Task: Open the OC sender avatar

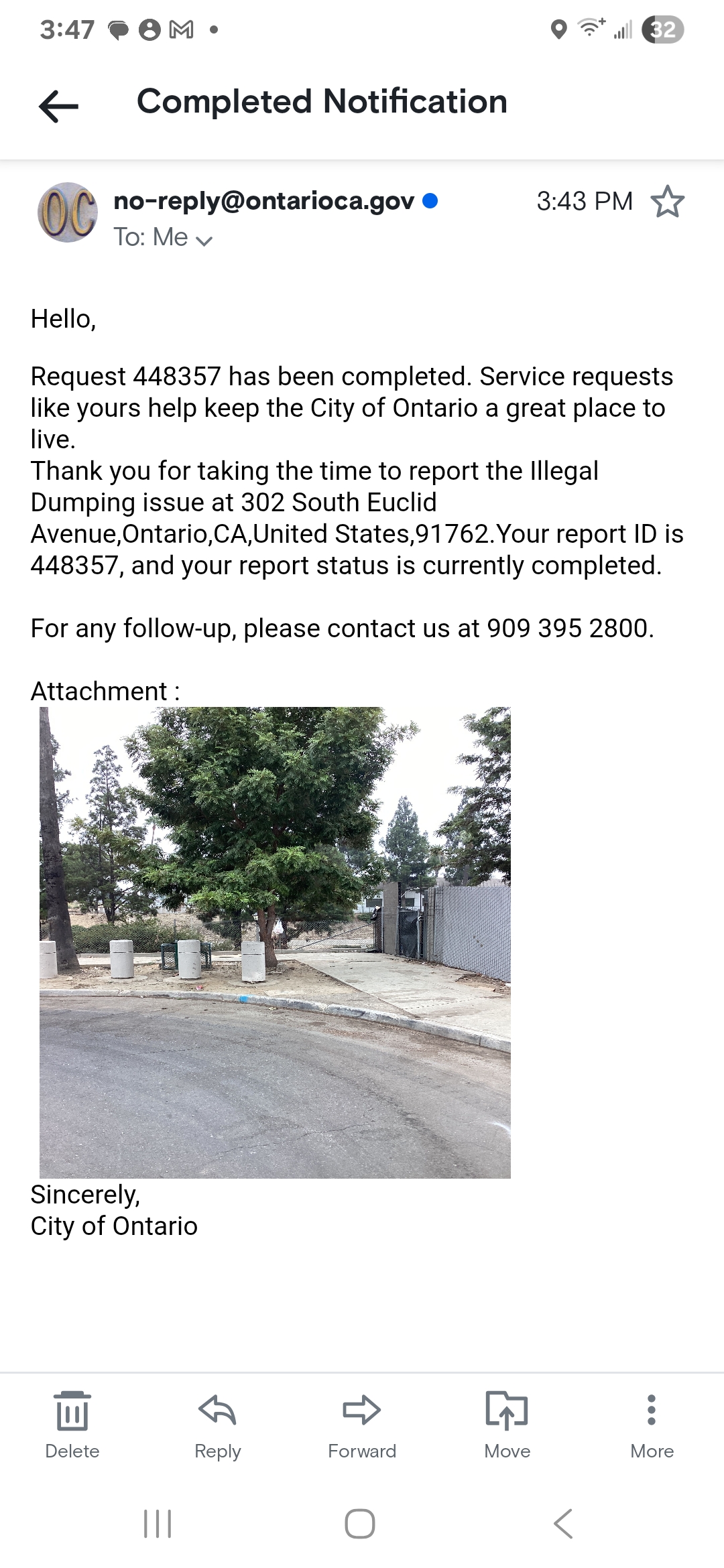Action: coord(67,212)
